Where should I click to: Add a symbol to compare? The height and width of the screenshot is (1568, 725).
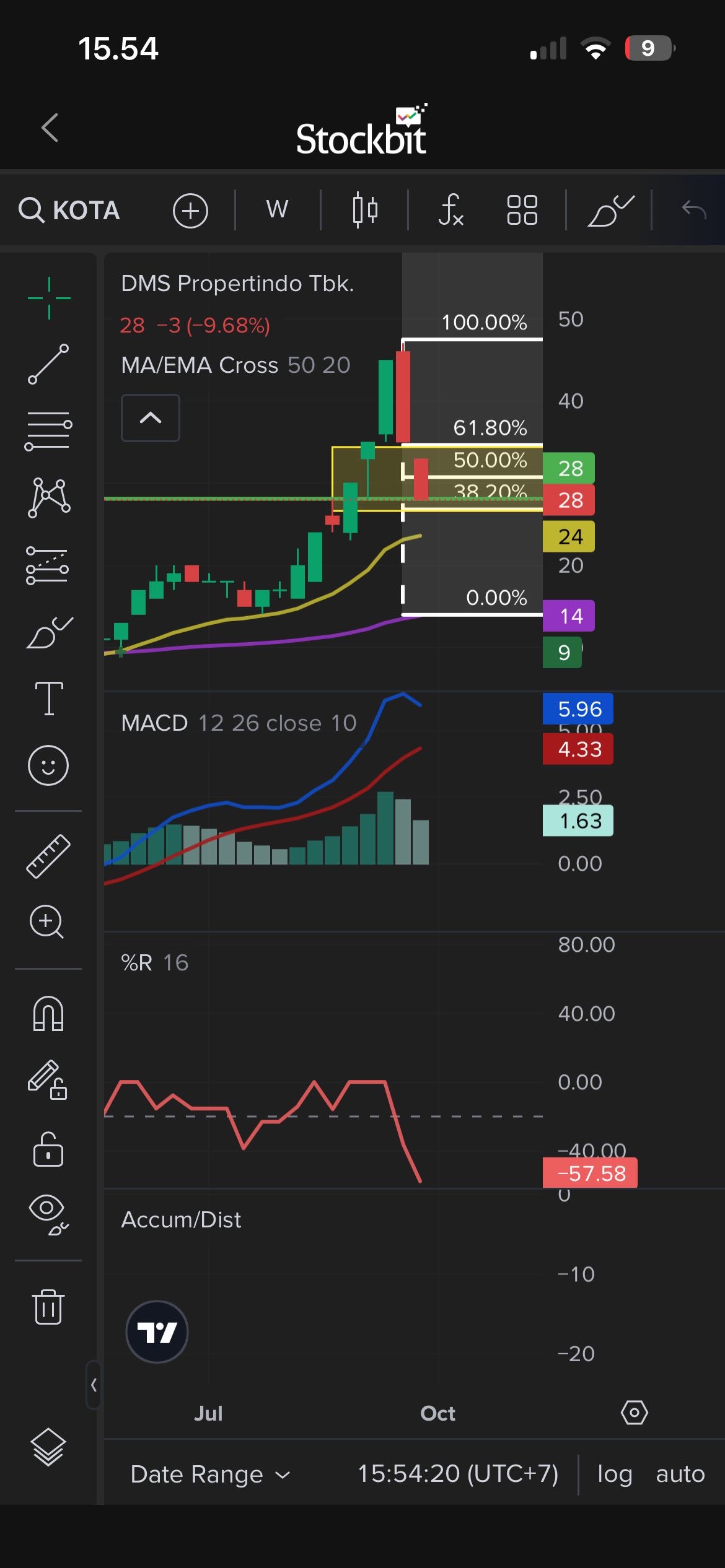point(190,211)
